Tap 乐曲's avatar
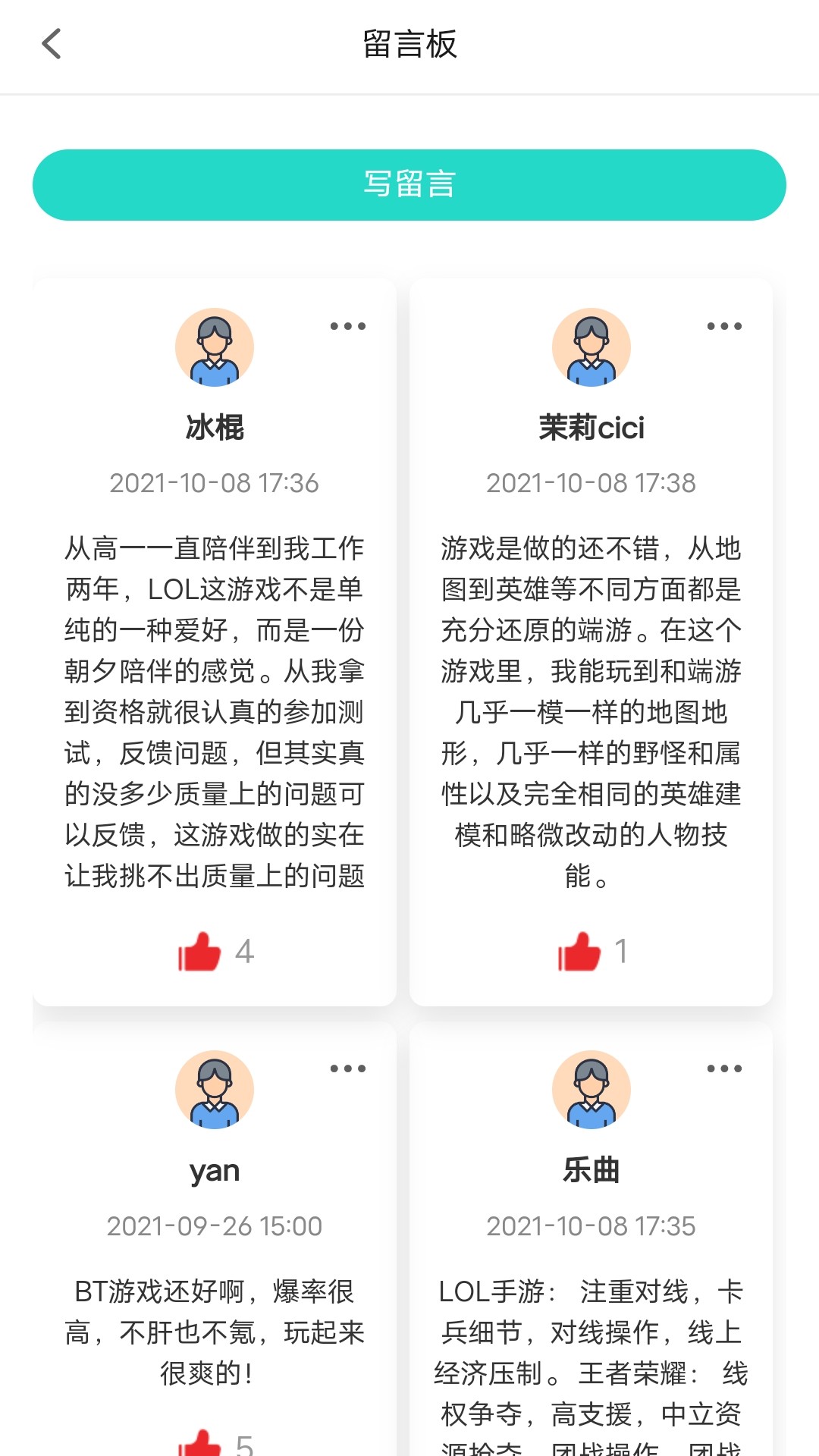The image size is (819, 1456). click(591, 1090)
